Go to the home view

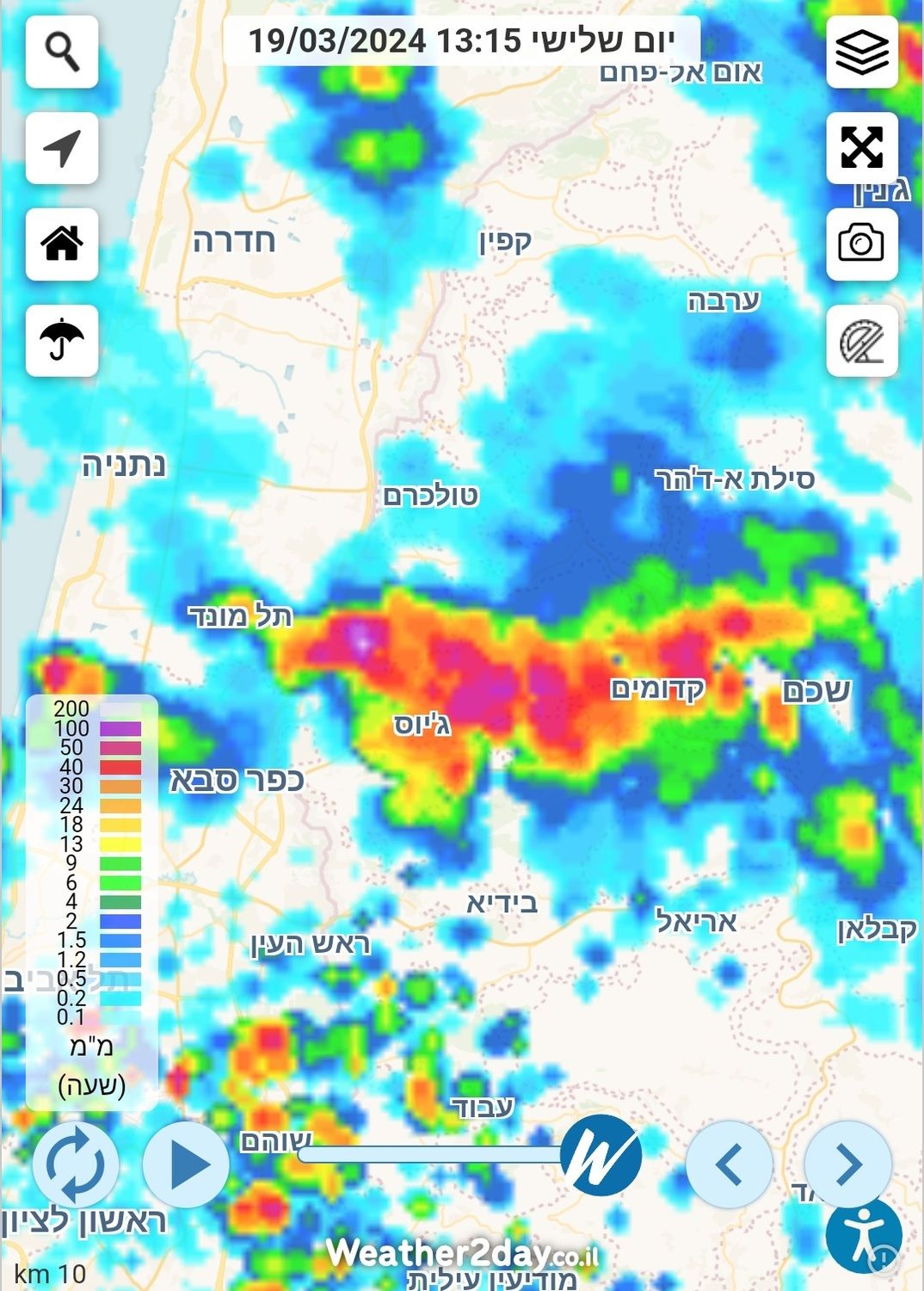(62, 244)
